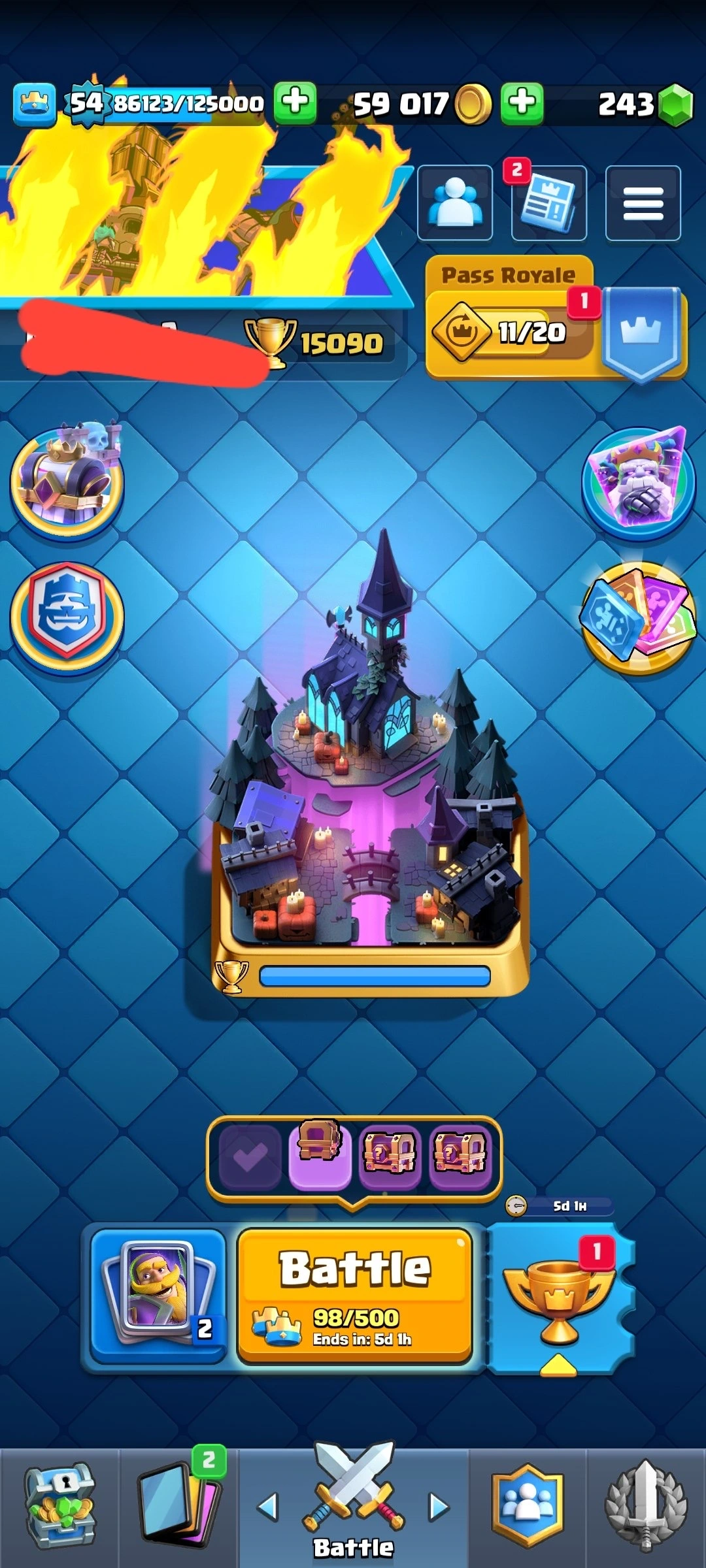
Task: Open the haunted arena tile
Action: point(370,784)
